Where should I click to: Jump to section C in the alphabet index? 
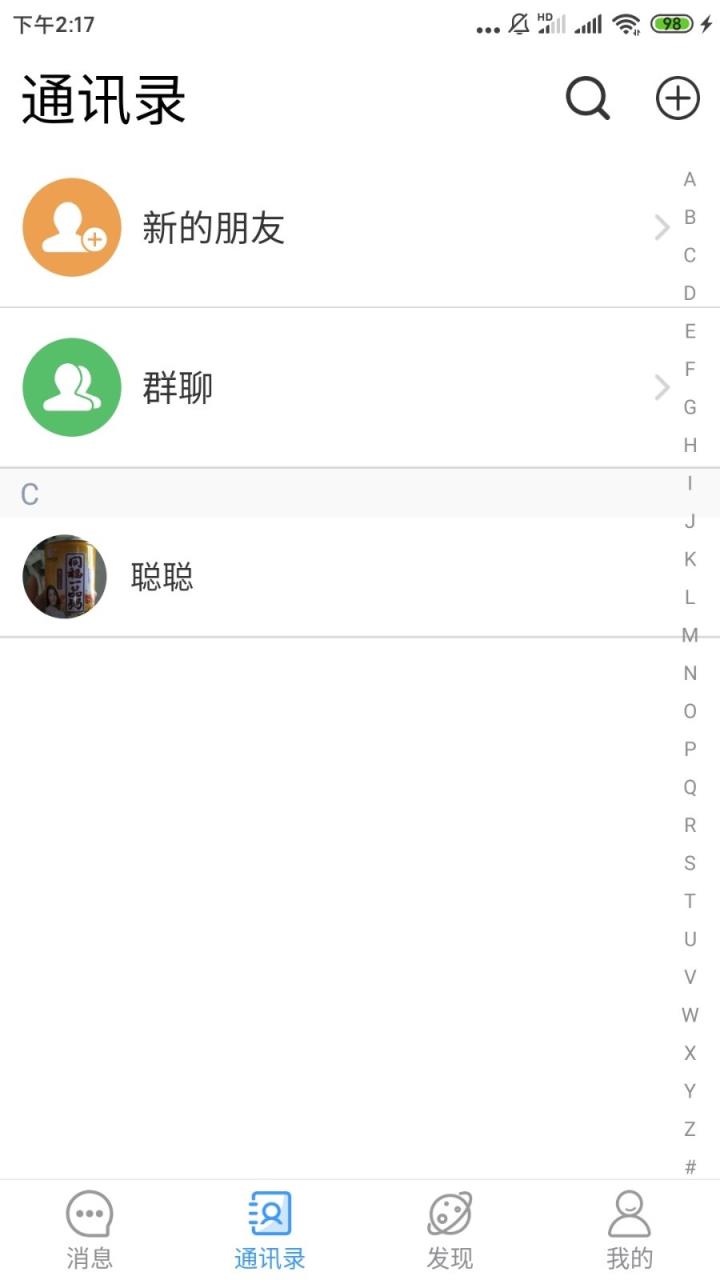click(688, 255)
